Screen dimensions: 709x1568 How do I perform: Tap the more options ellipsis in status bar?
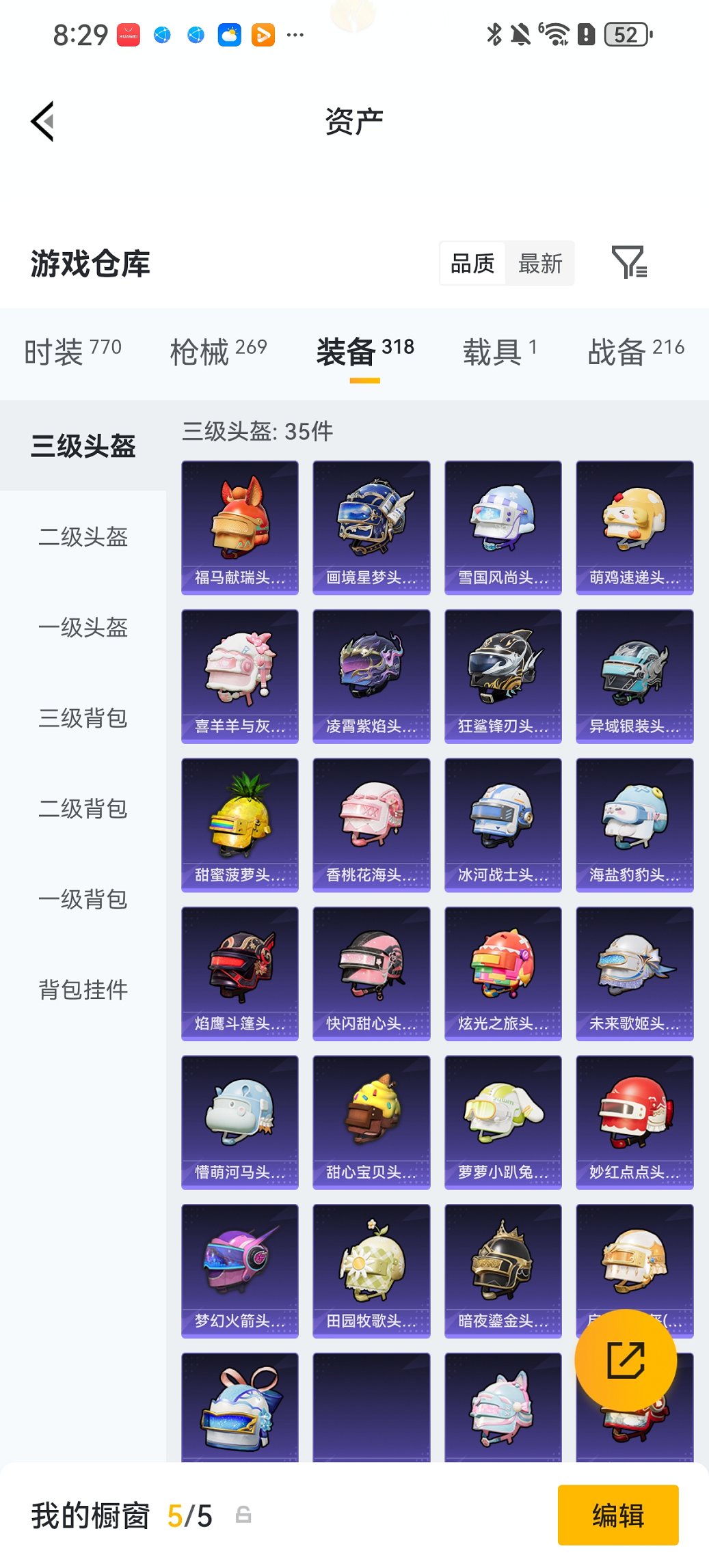(x=294, y=34)
